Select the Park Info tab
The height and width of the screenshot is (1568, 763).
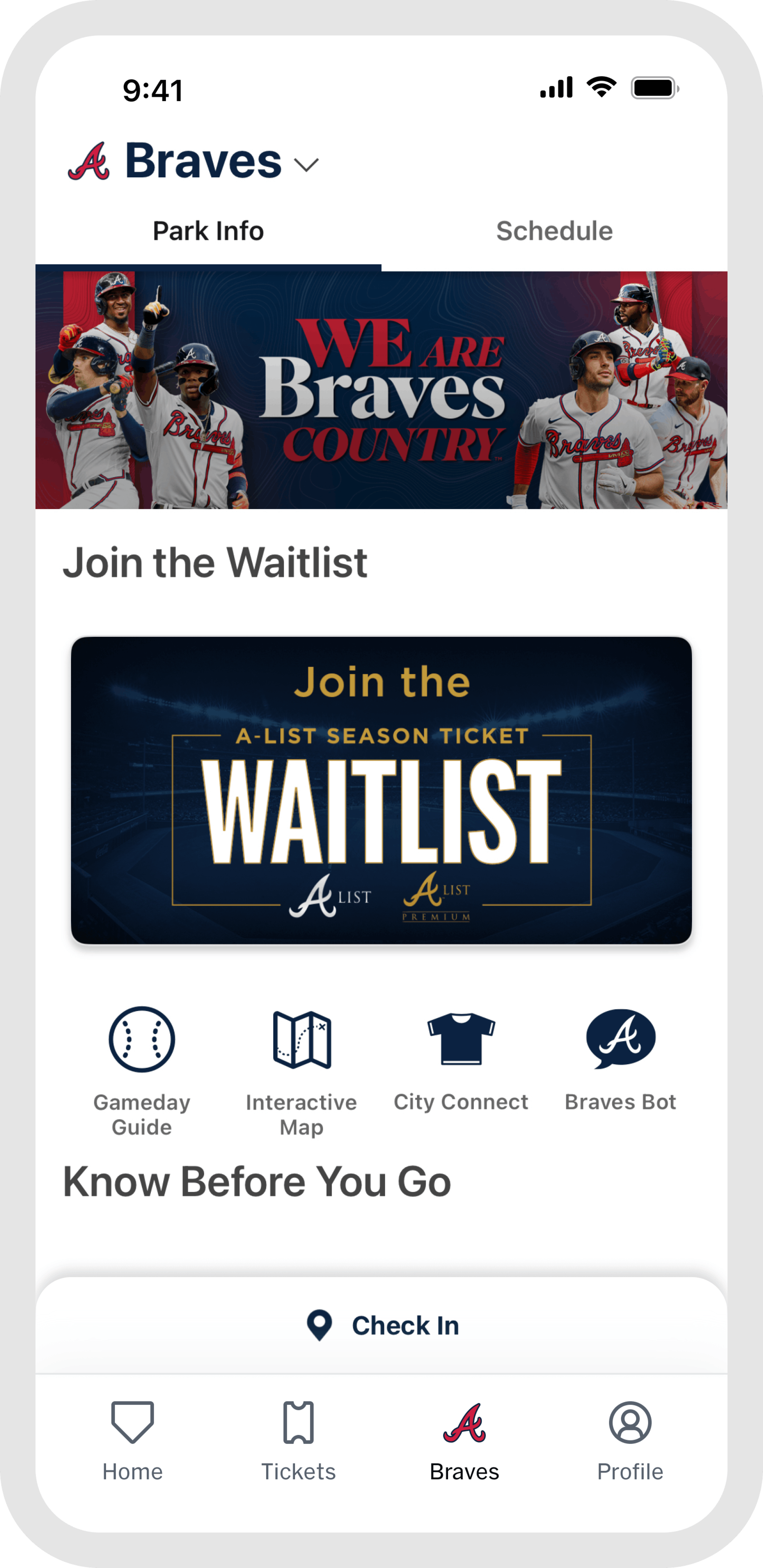tap(208, 231)
